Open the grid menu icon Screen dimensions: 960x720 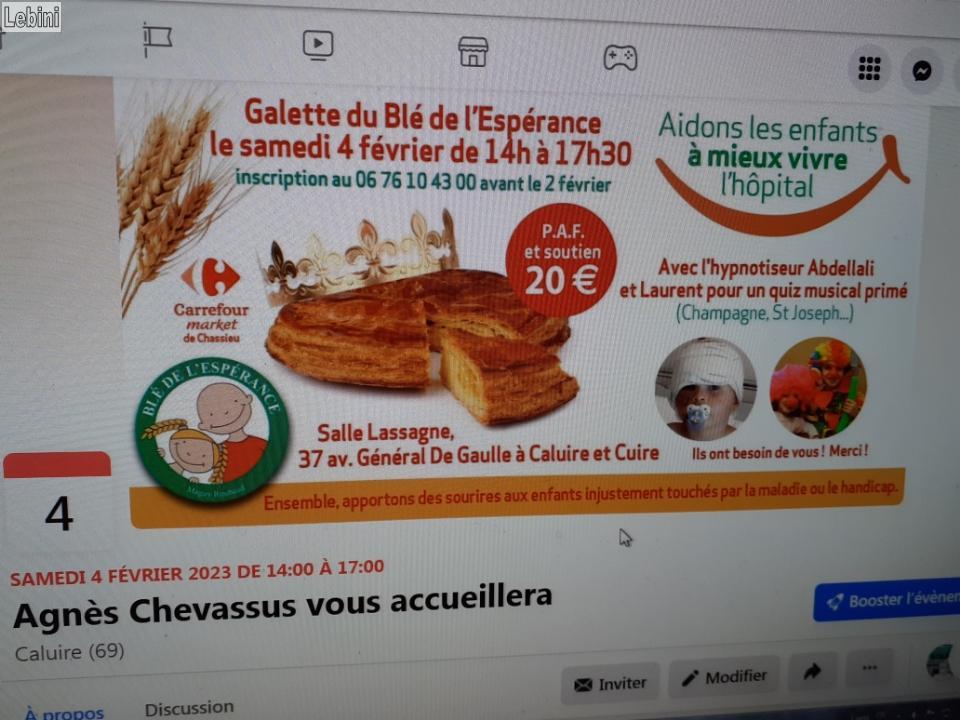coord(869,69)
